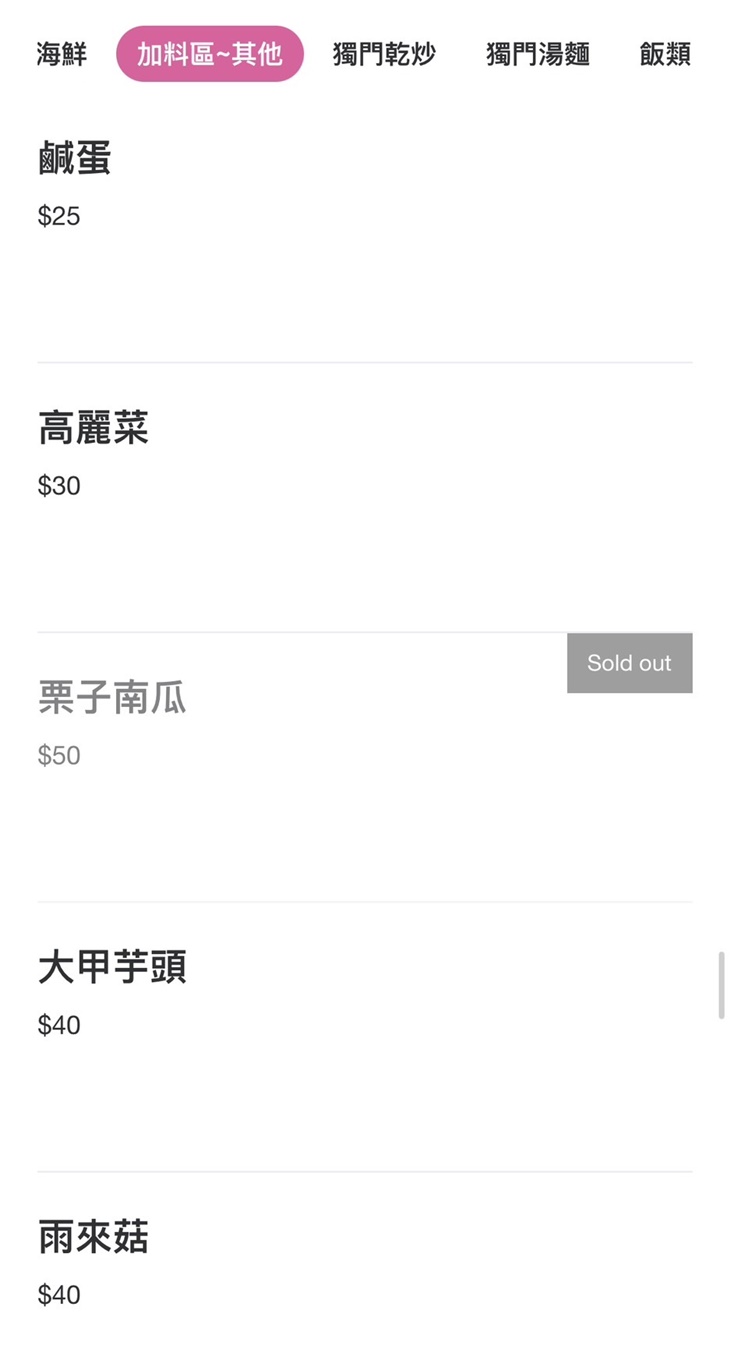Click the Sold out badge
This screenshot has width=730, height=1363.
[x=629, y=662]
